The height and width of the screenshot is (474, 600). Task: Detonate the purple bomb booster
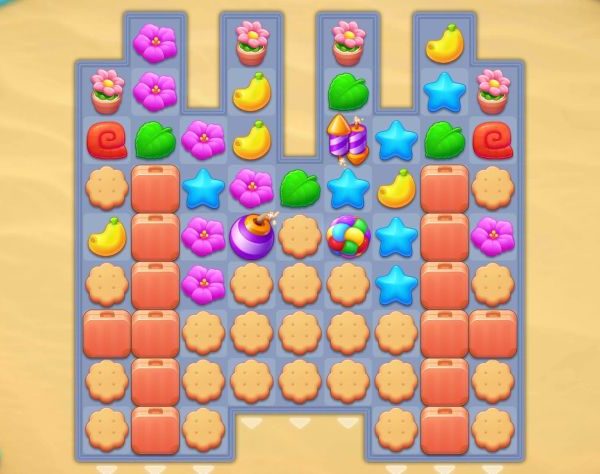tap(251, 237)
